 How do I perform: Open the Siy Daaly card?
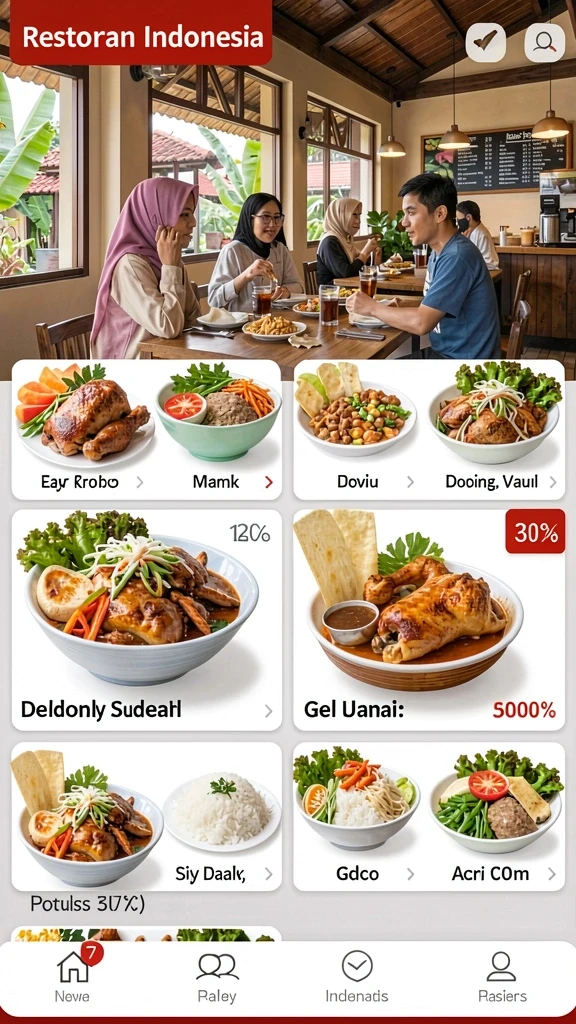point(147,816)
